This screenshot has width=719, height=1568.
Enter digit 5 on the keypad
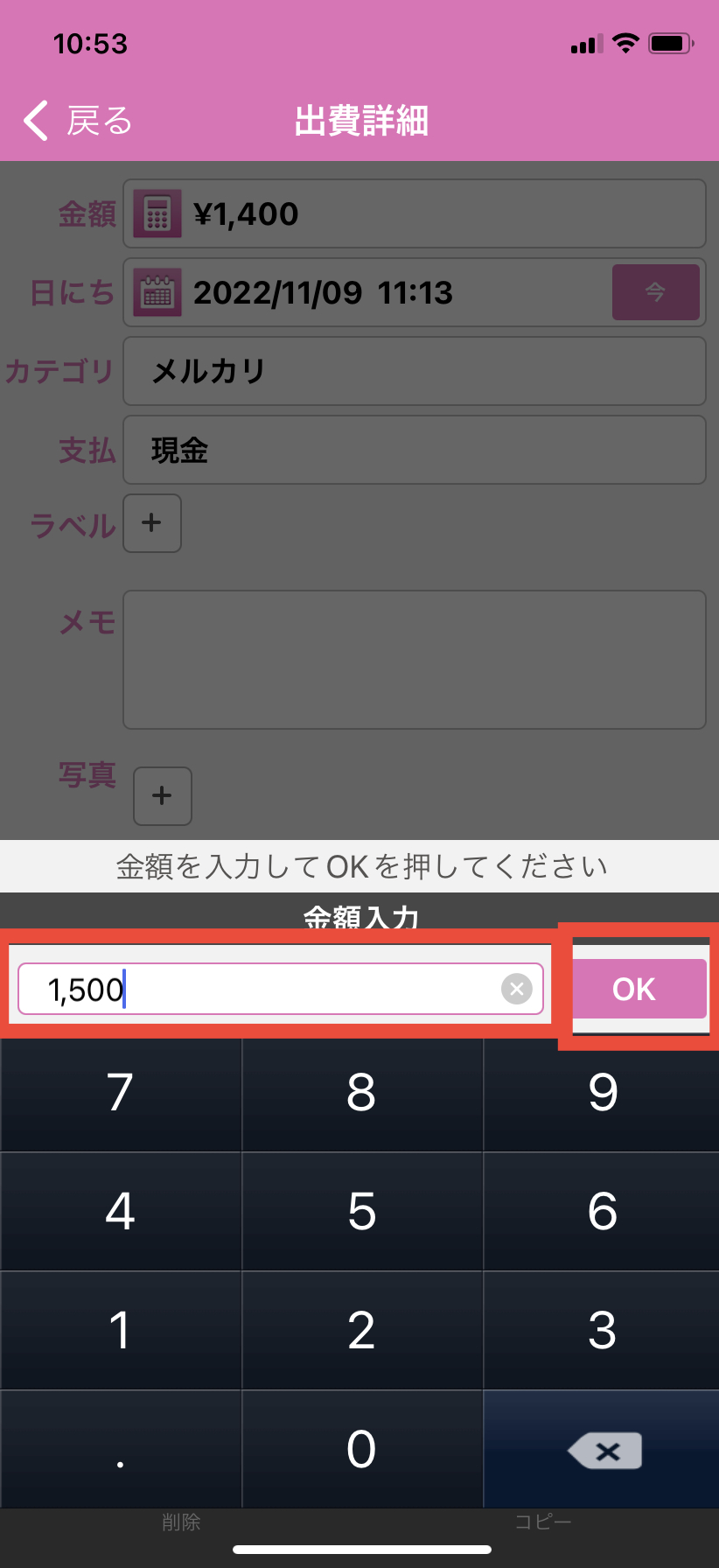coord(361,1212)
